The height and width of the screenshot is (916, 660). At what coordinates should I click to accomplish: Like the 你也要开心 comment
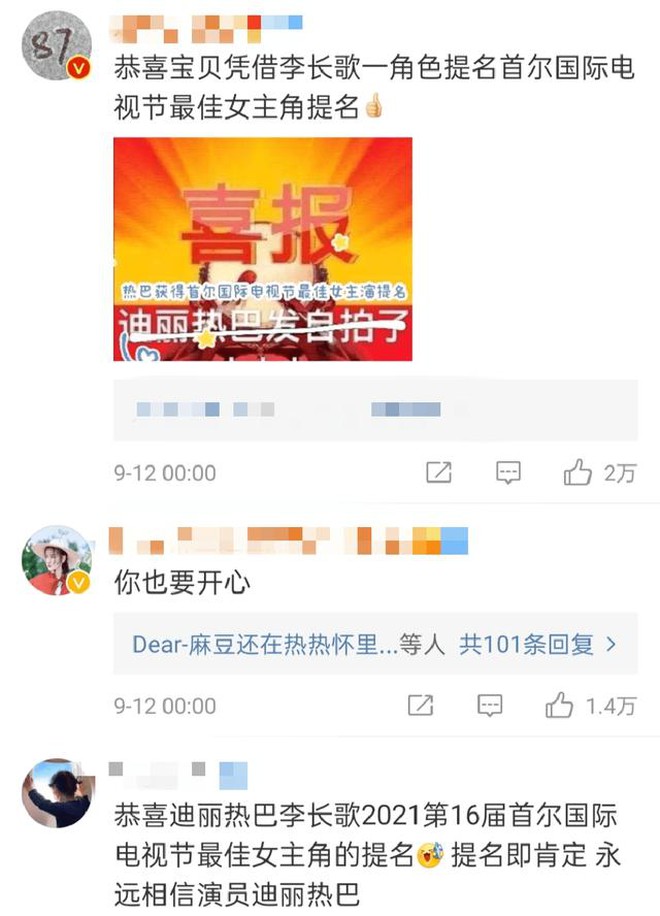pos(559,706)
